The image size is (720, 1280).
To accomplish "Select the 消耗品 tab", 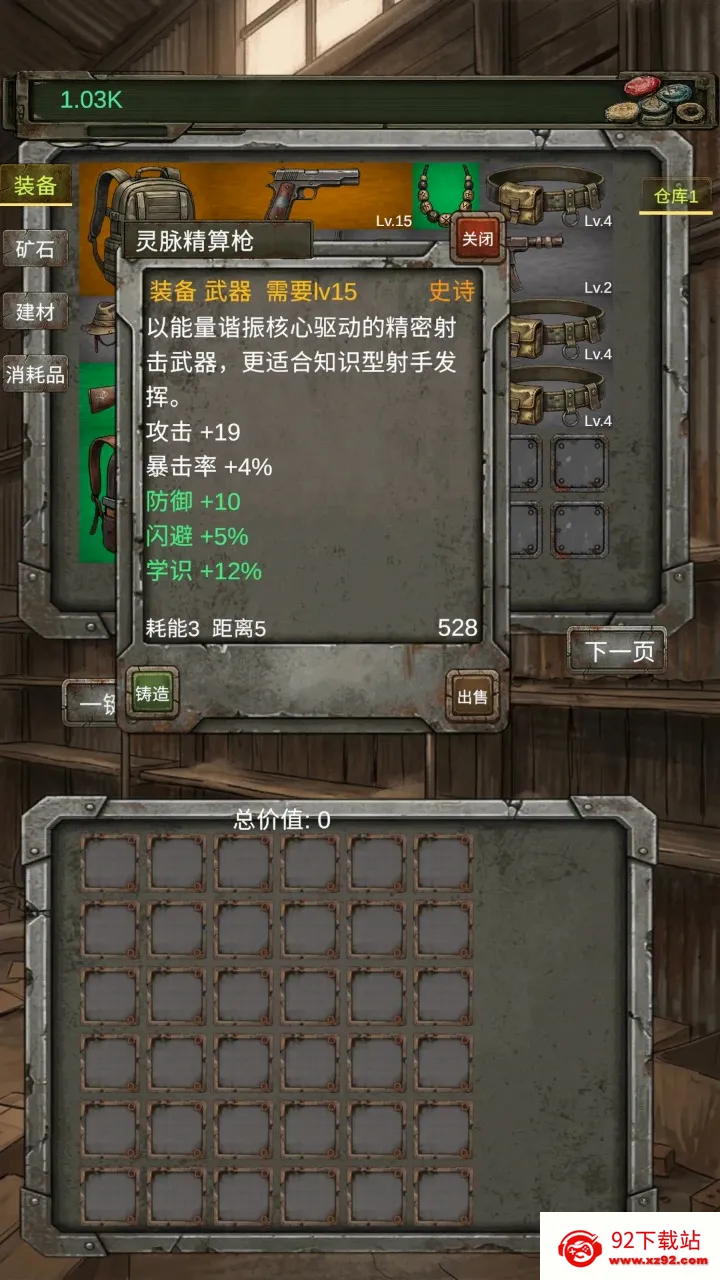I will [x=35, y=375].
